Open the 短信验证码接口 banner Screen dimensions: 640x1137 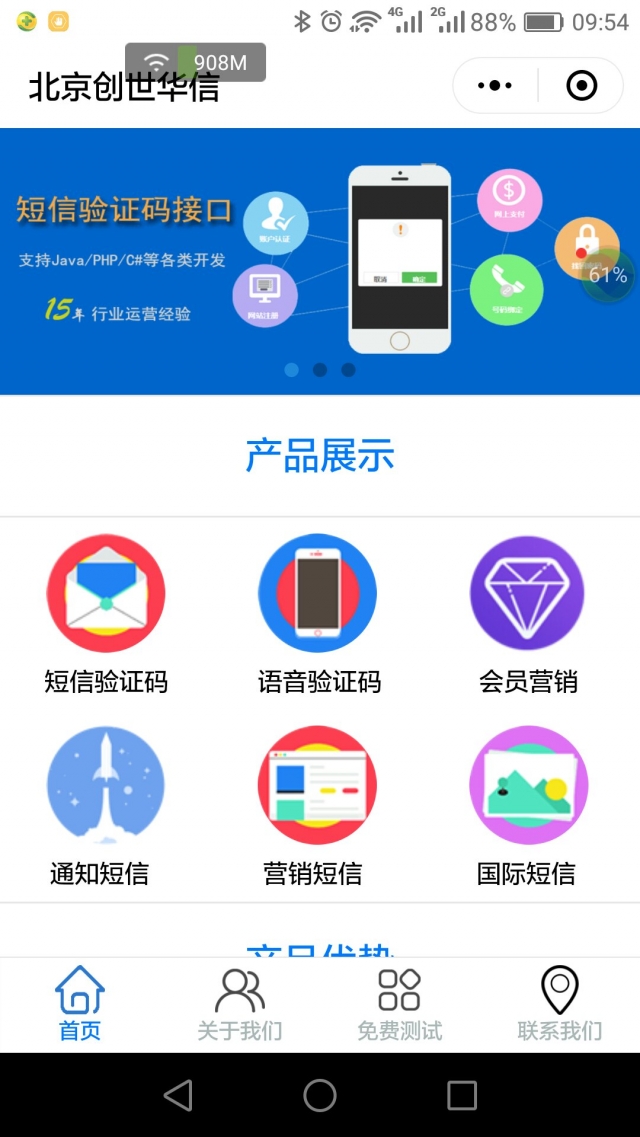[x=320, y=260]
